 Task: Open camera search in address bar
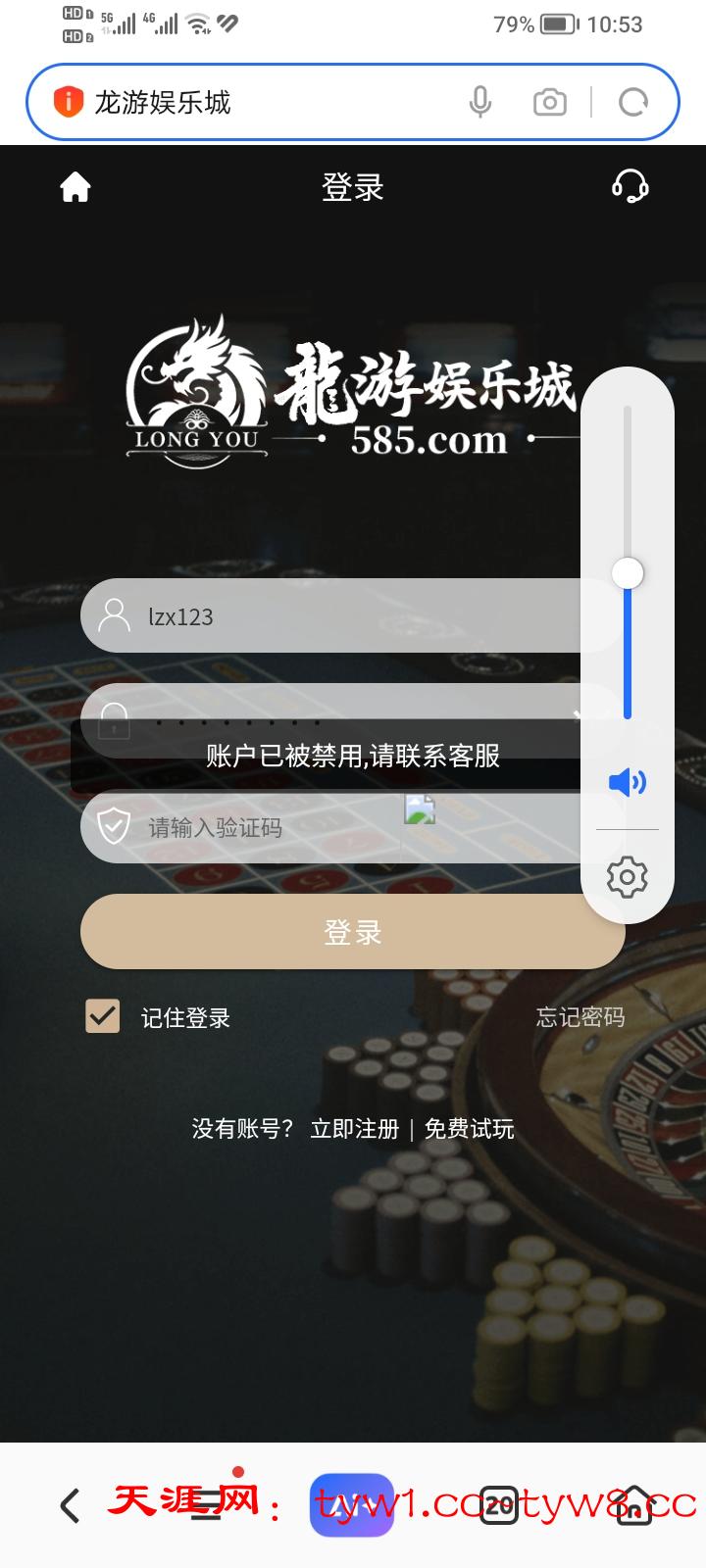(550, 102)
